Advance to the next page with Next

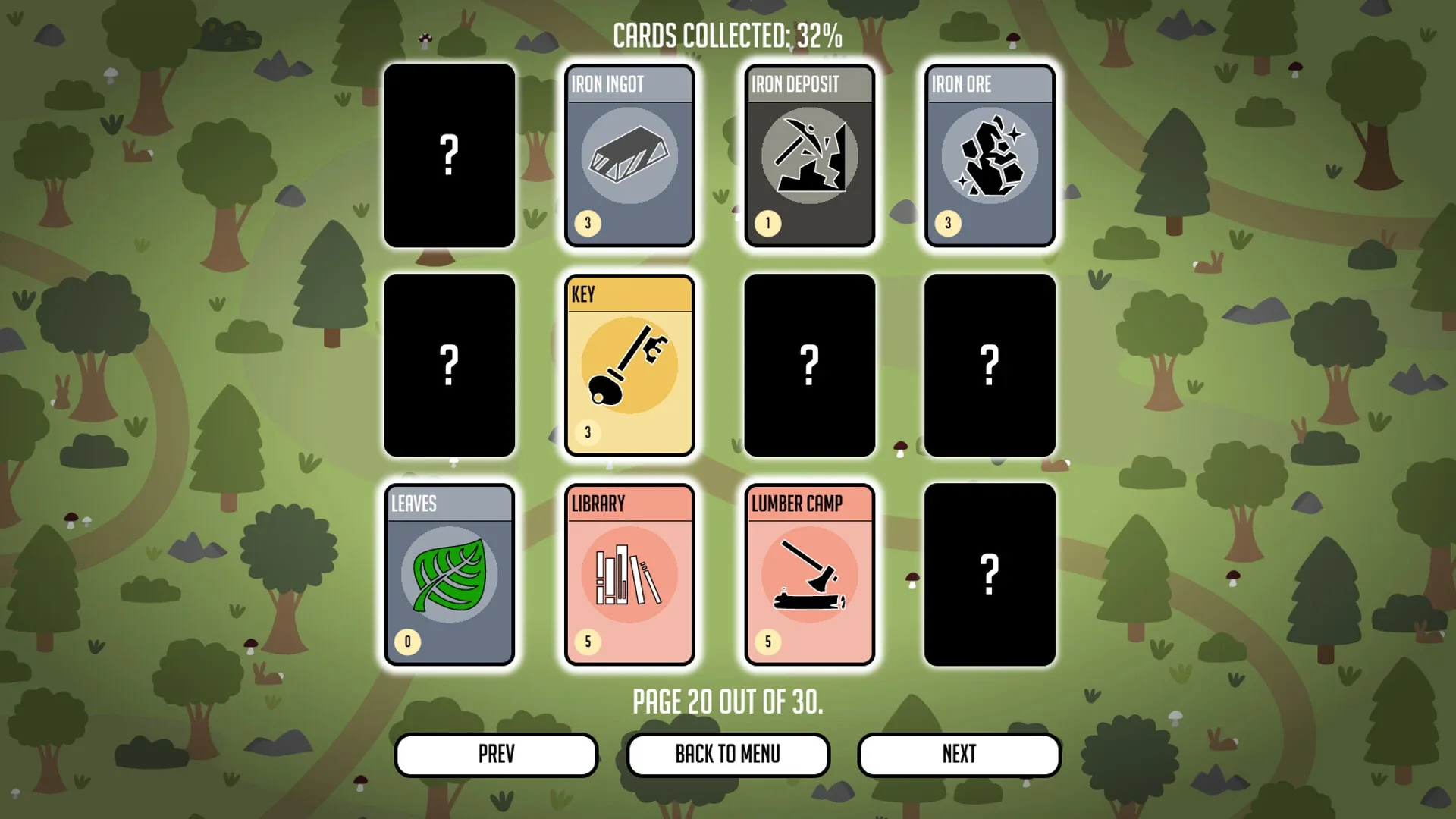click(x=959, y=755)
